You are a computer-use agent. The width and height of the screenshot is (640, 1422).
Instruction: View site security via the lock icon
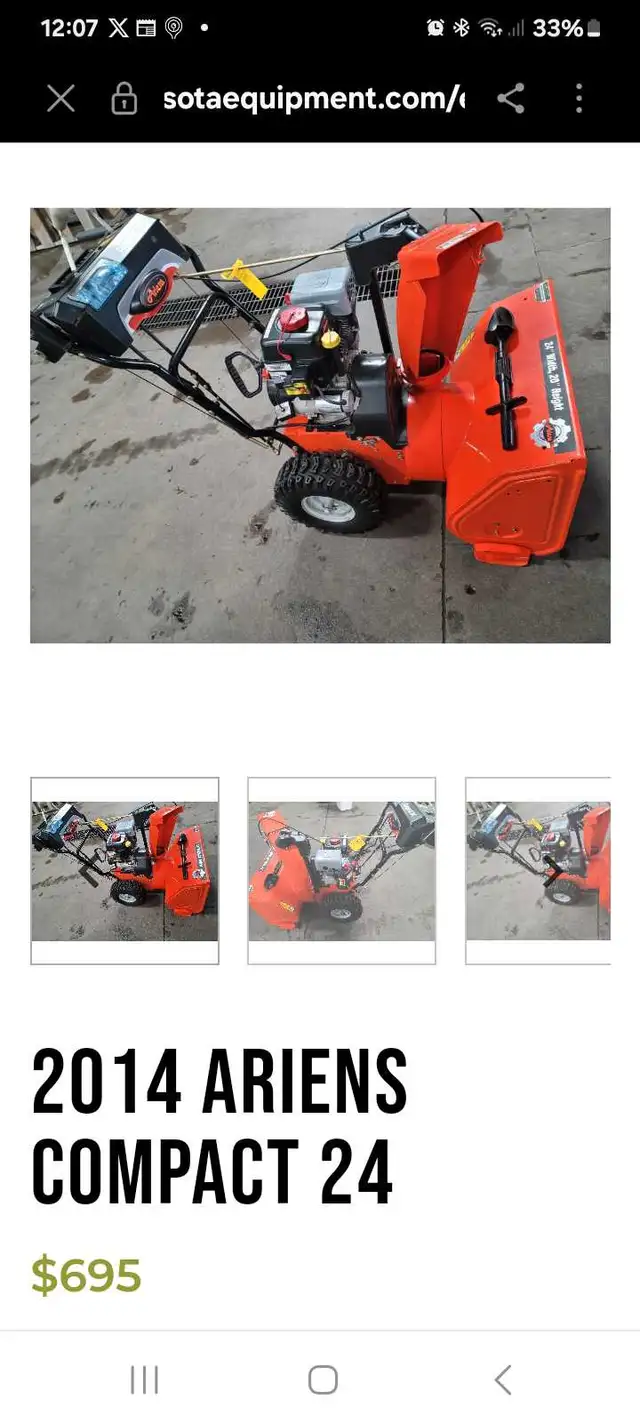124,98
